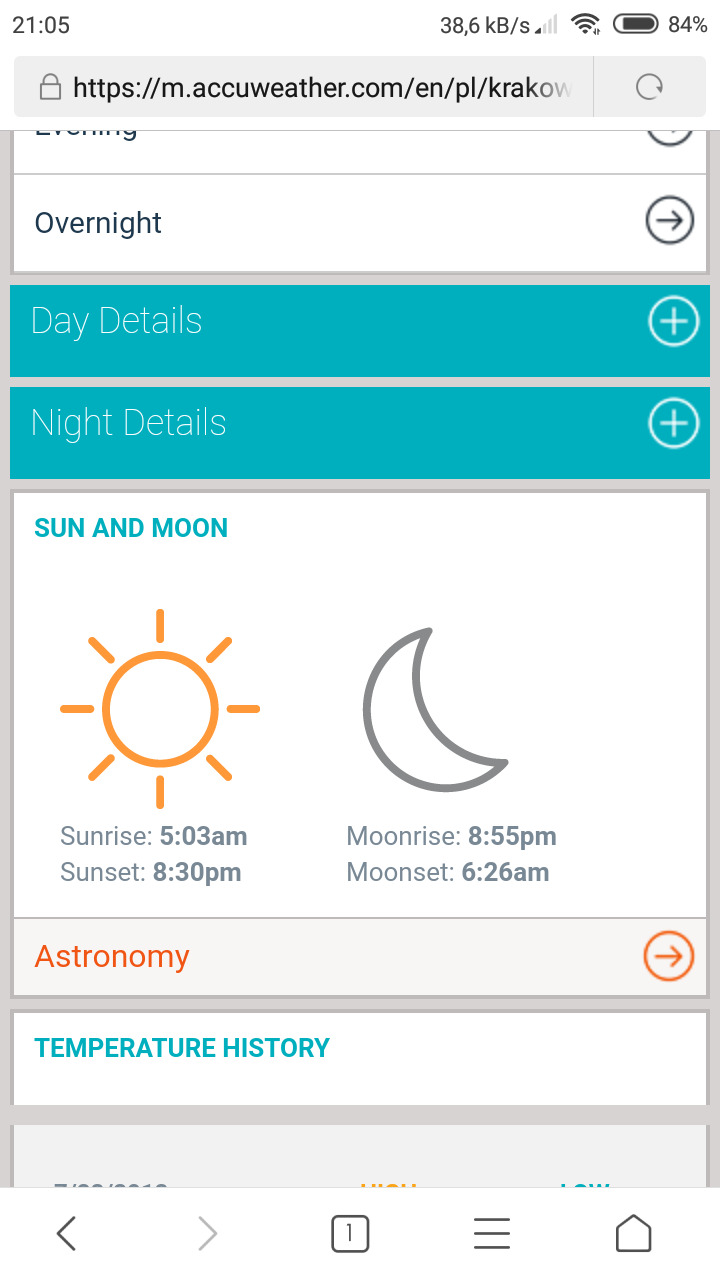Viewport: 720px width, 1280px height.
Task: Go to the browser home page
Action: point(633,1234)
